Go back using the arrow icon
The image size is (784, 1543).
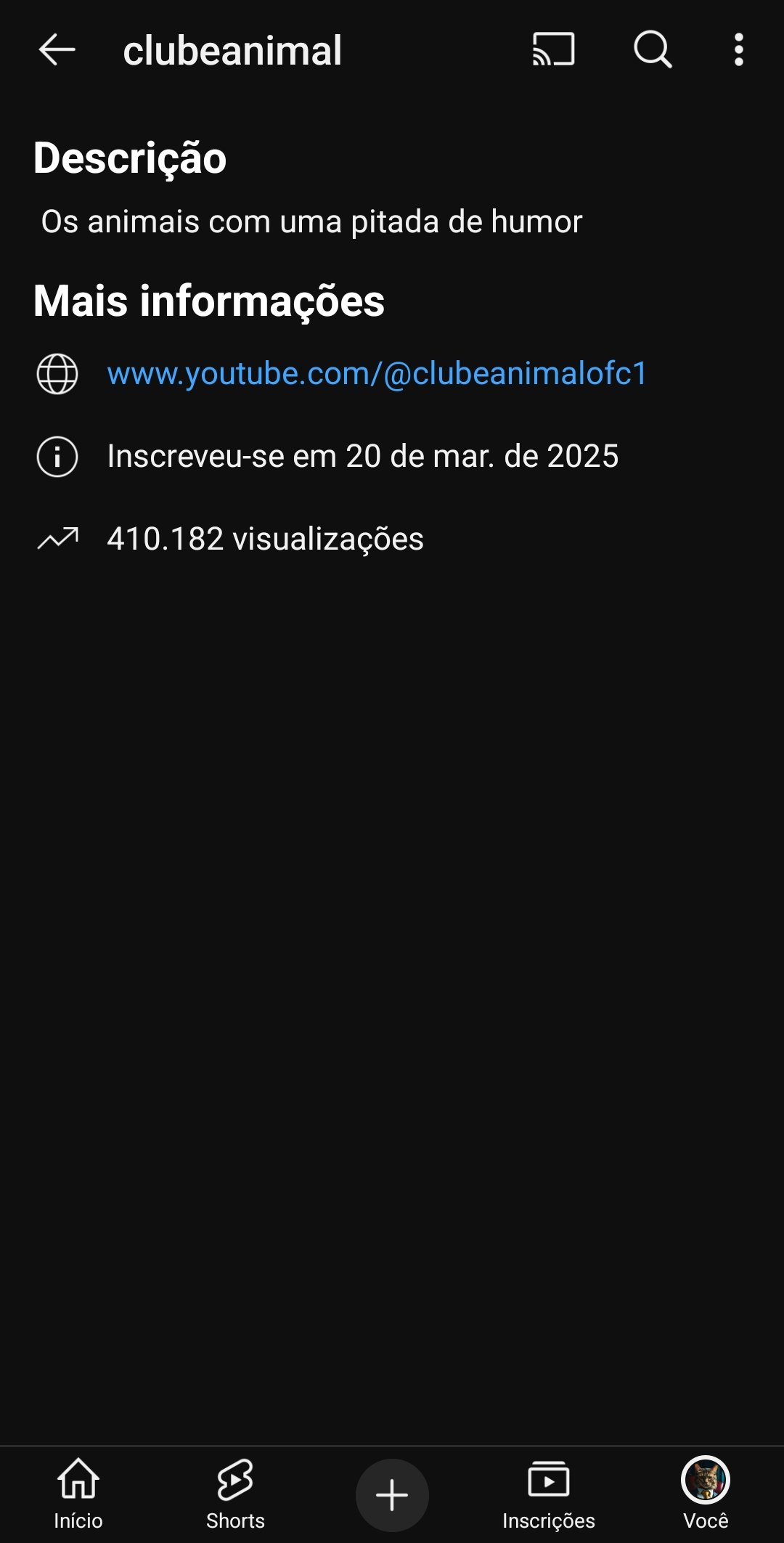click(x=57, y=50)
